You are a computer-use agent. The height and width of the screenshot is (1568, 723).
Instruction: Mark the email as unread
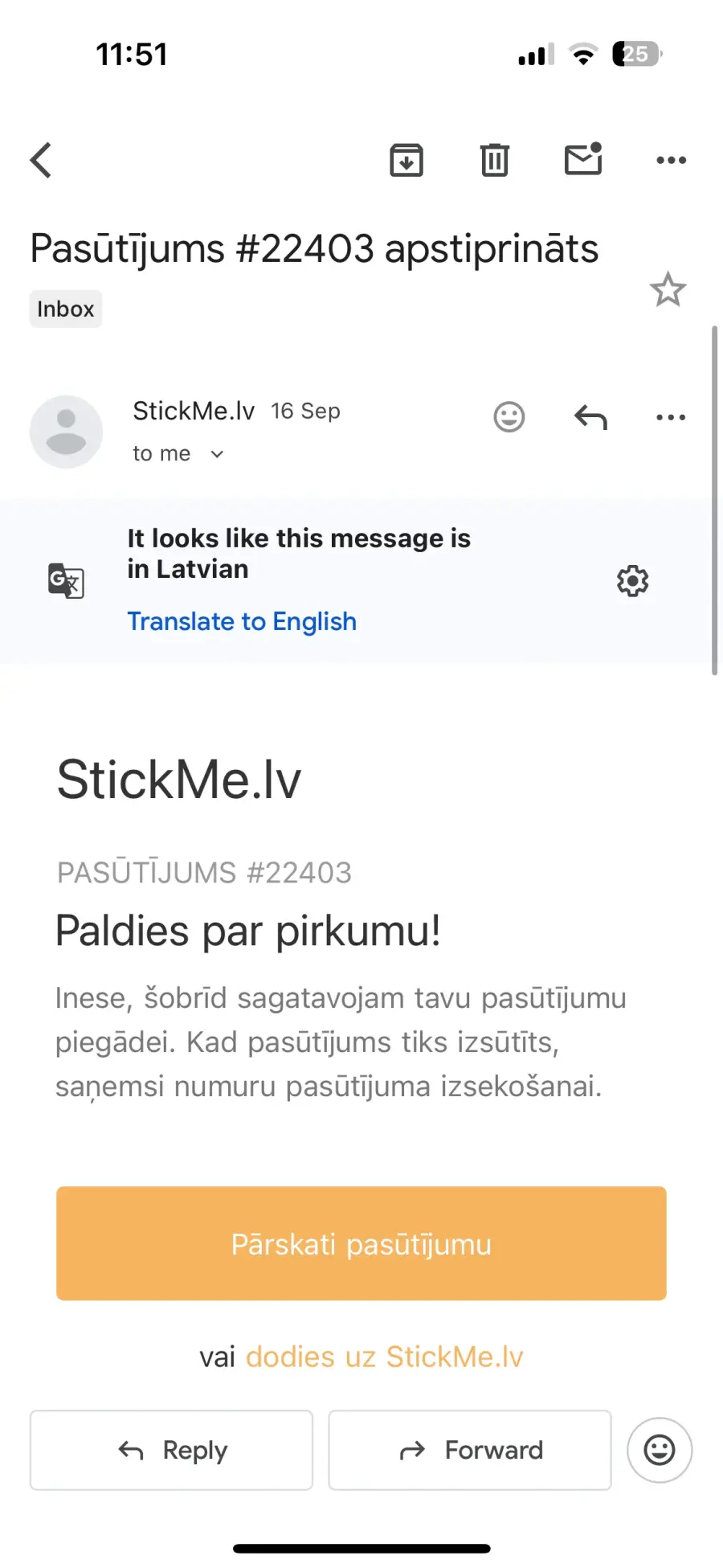coord(583,159)
